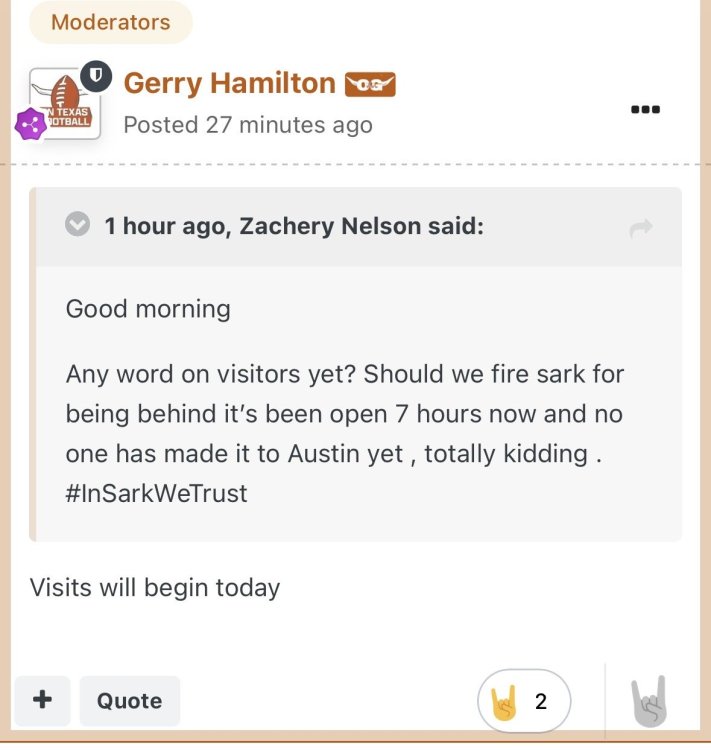The height and width of the screenshot is (750, 711).
Task: Open the Posted 27 minutes ago timestamp
Action: [247, 125]
